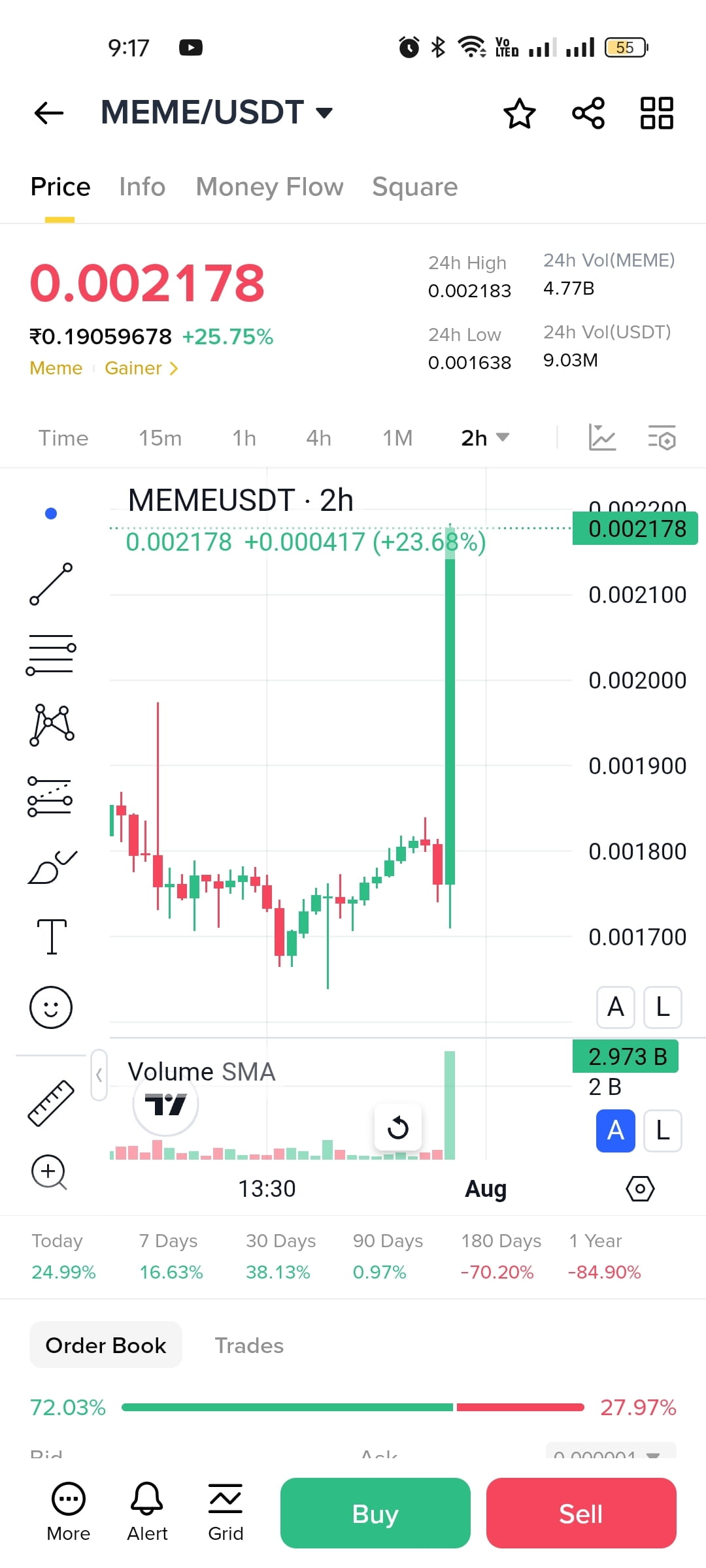
Task: Reset the chart view
Action: [x=398, y=1128]
